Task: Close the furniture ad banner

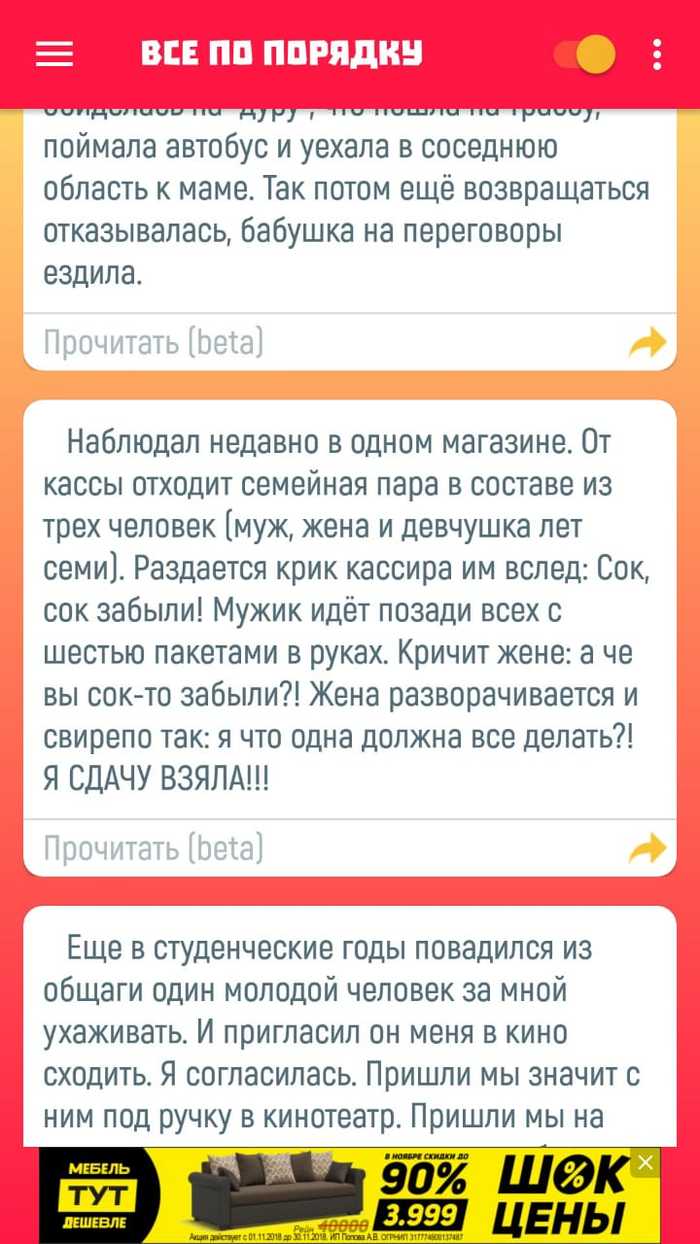Action: click(646, 1162)
